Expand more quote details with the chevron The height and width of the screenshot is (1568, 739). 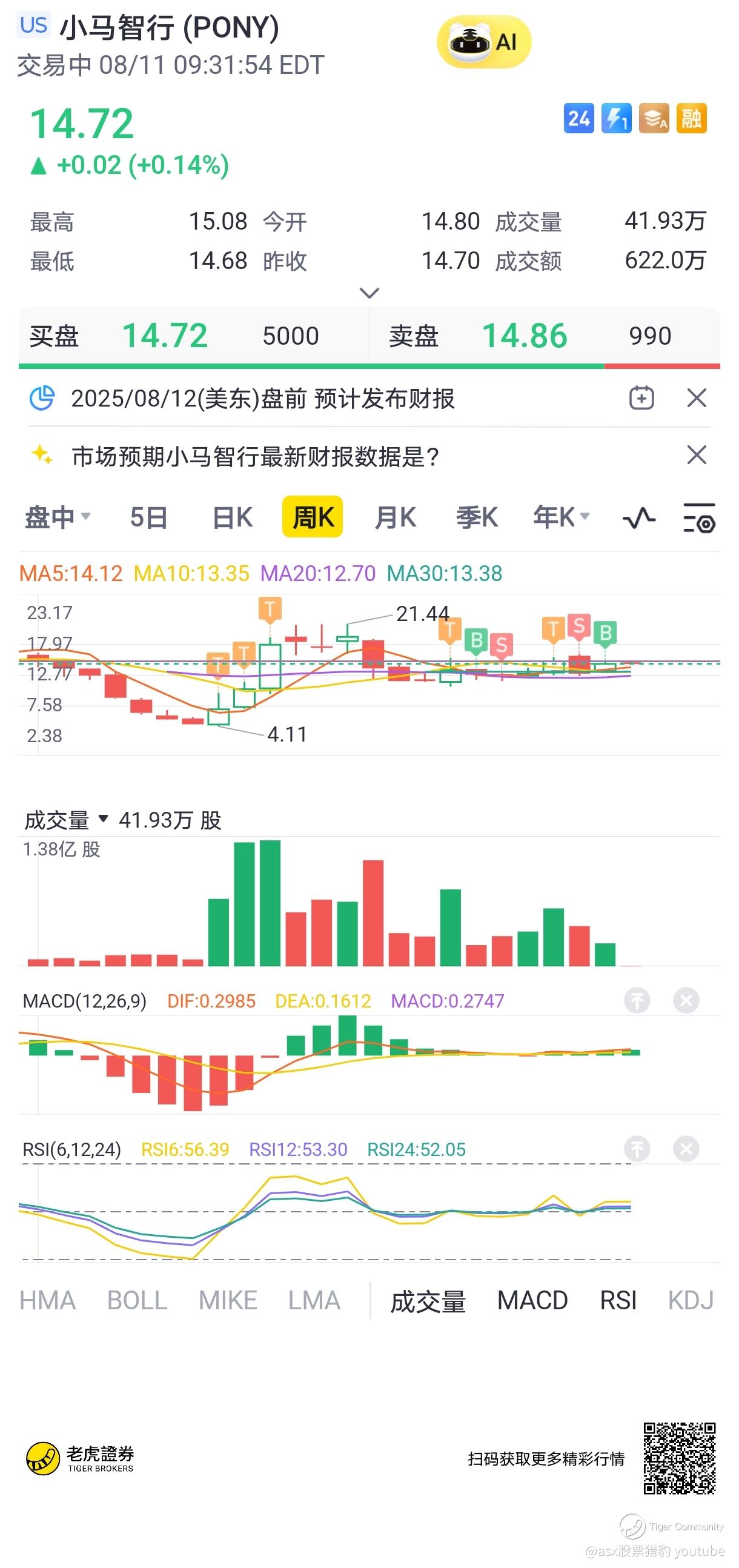pos(369,293)
